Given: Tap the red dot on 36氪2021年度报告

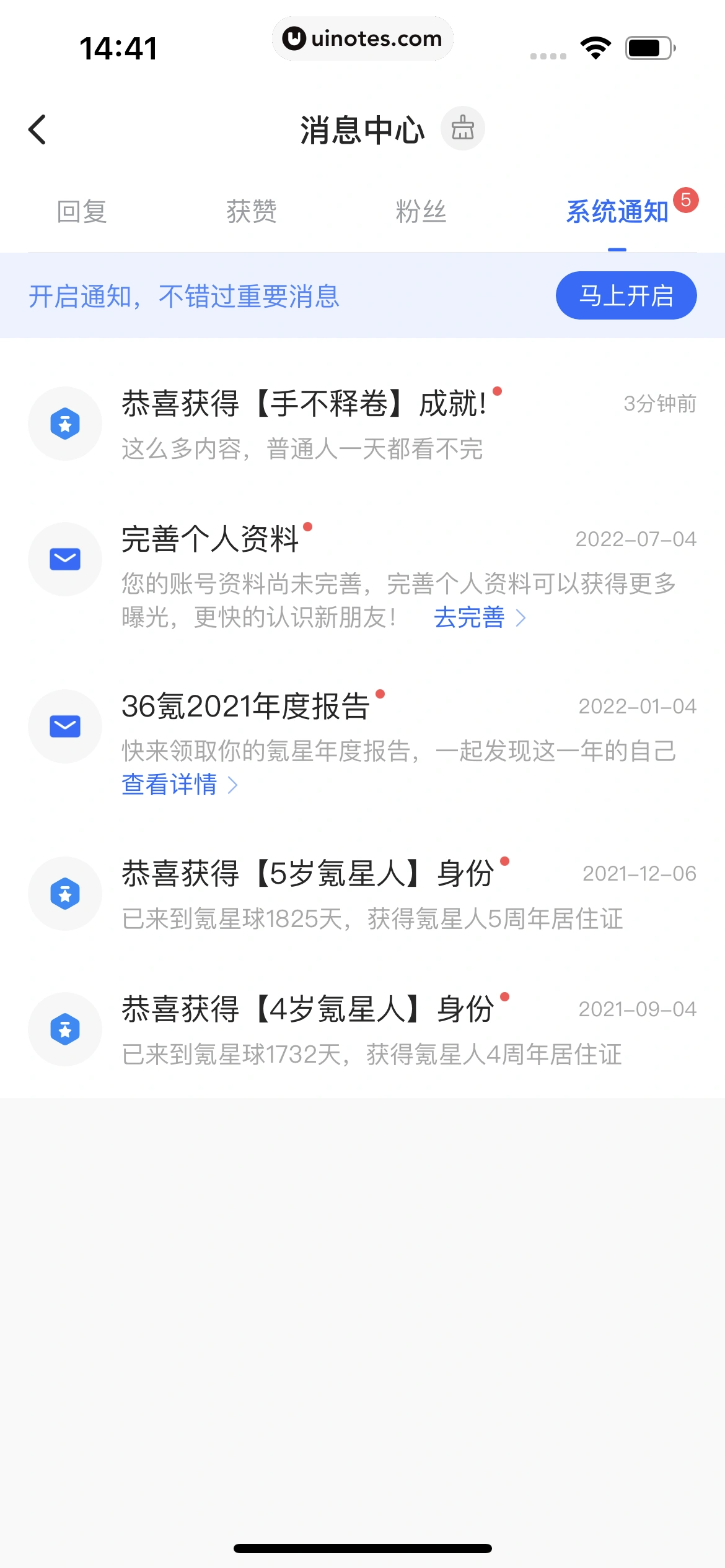Looking at the screenshot, I should tap(380, 695).
